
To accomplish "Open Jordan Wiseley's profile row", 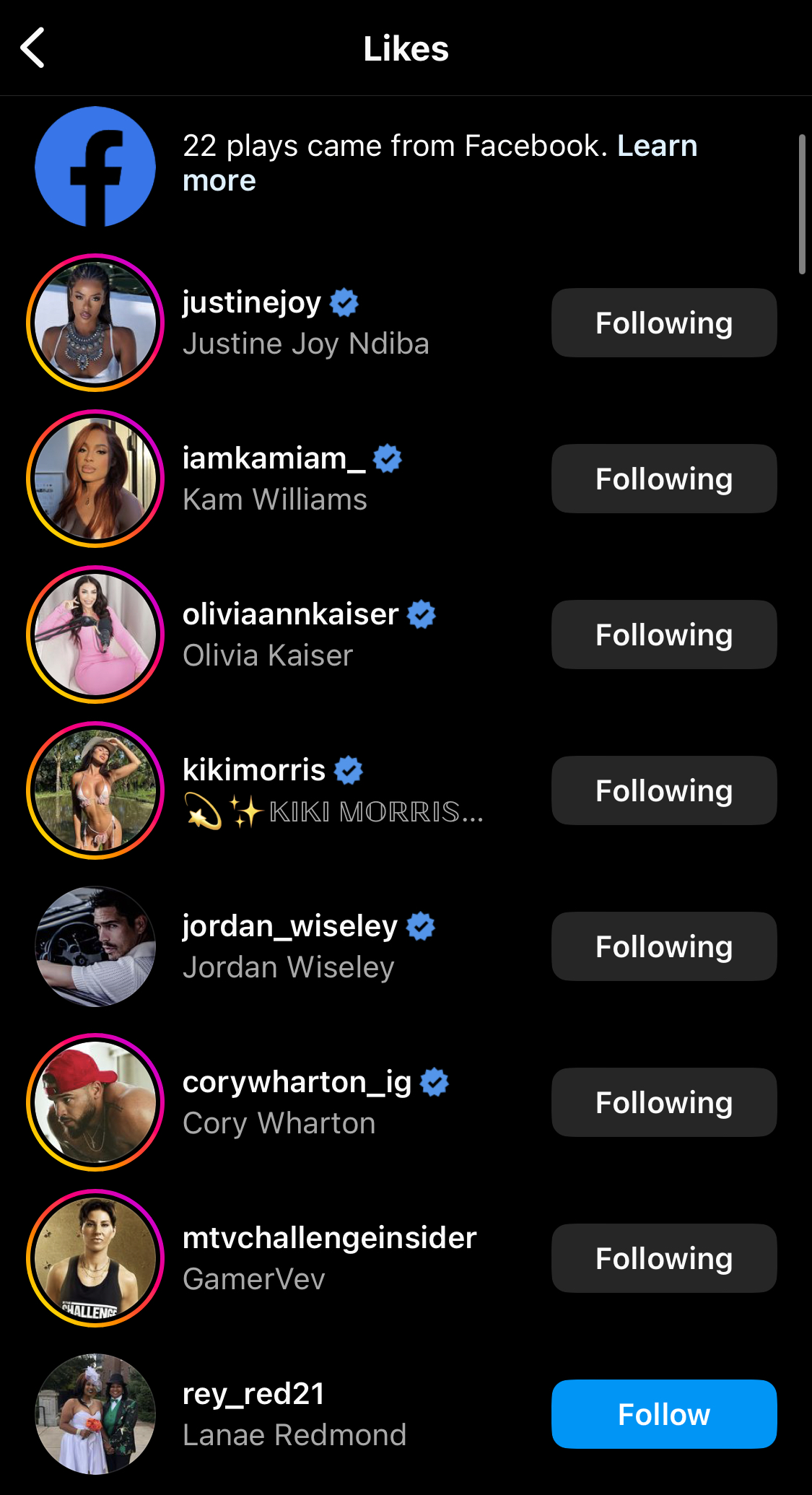I will coord(406,946).
